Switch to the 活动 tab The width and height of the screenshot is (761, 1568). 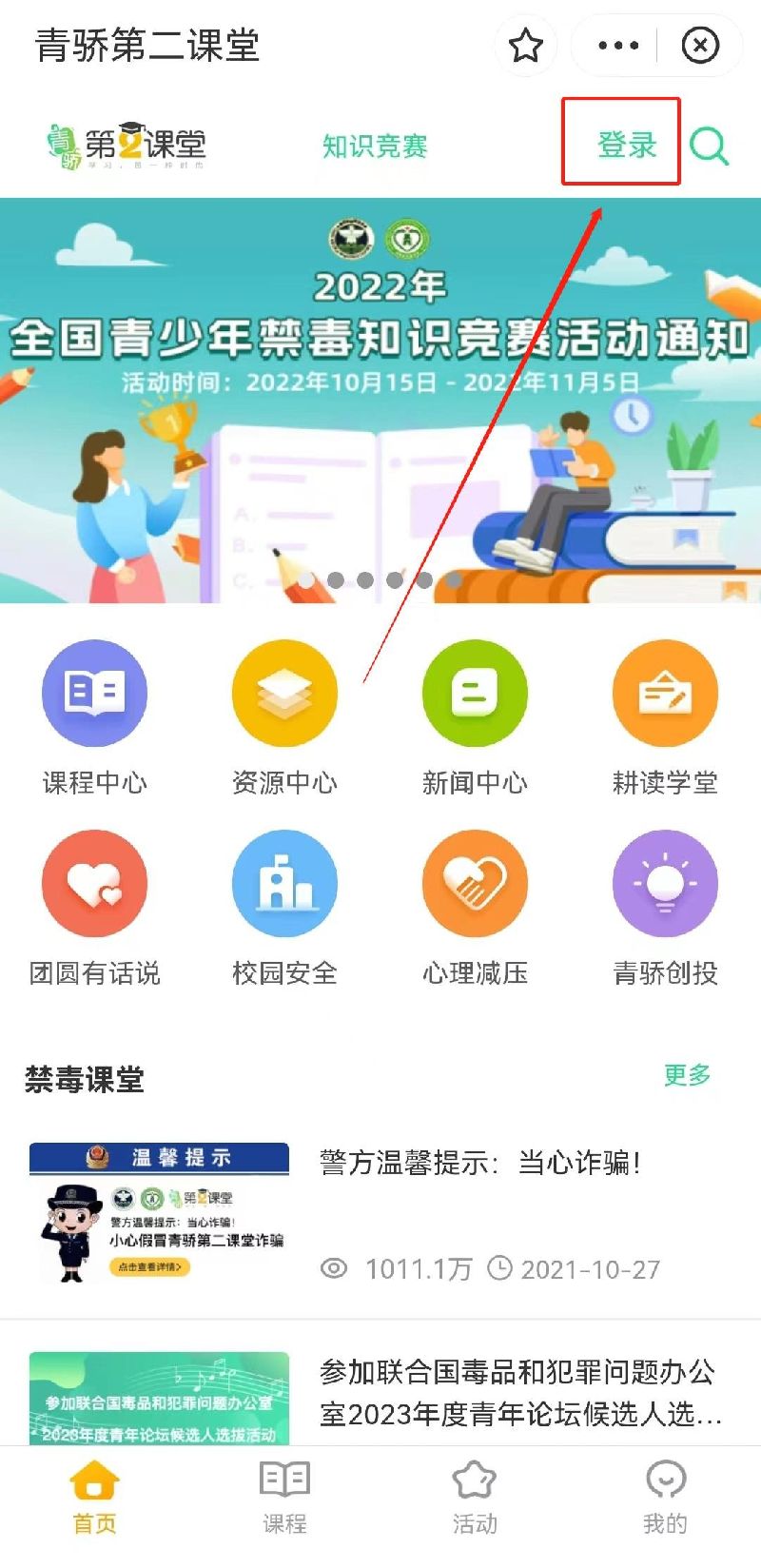pos(475,1497)
